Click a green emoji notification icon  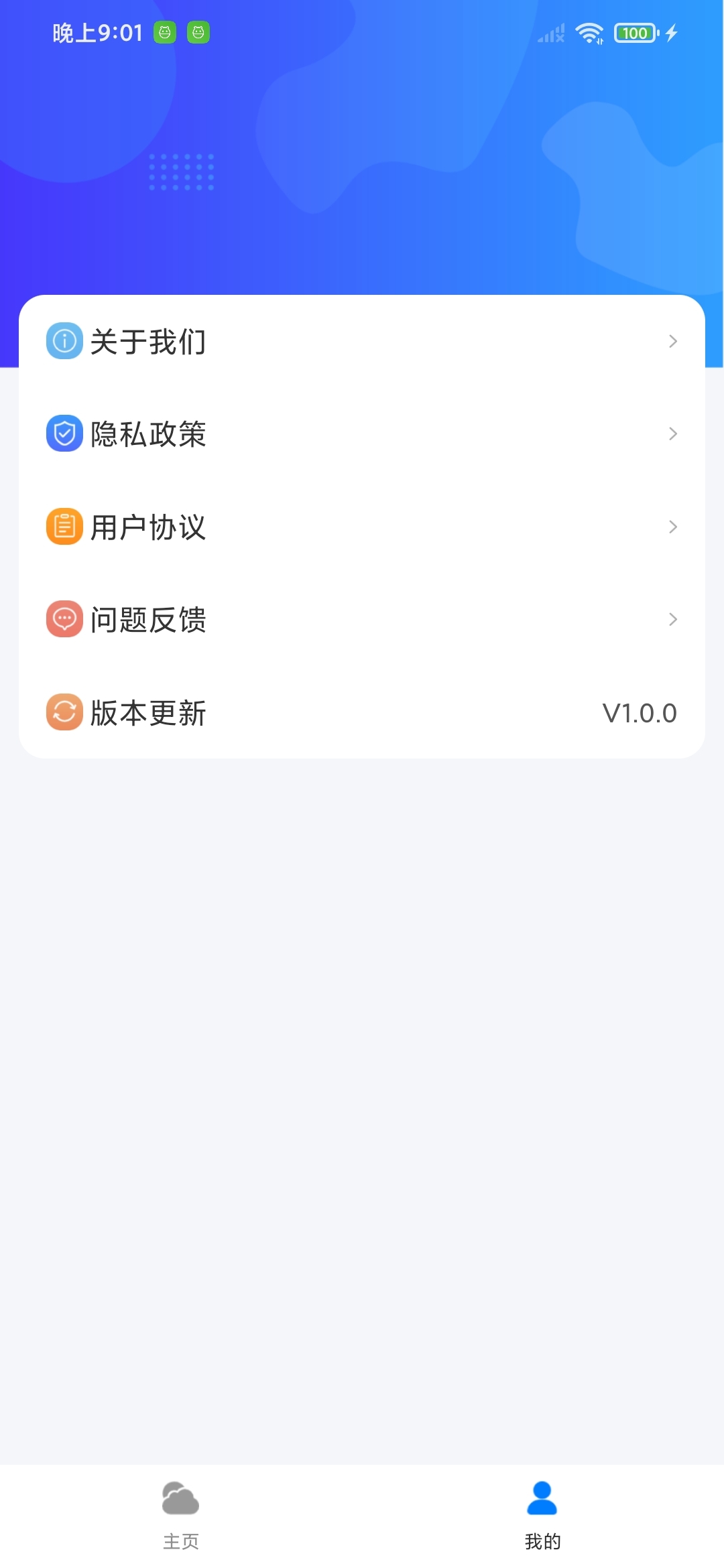tap(165, 31)
